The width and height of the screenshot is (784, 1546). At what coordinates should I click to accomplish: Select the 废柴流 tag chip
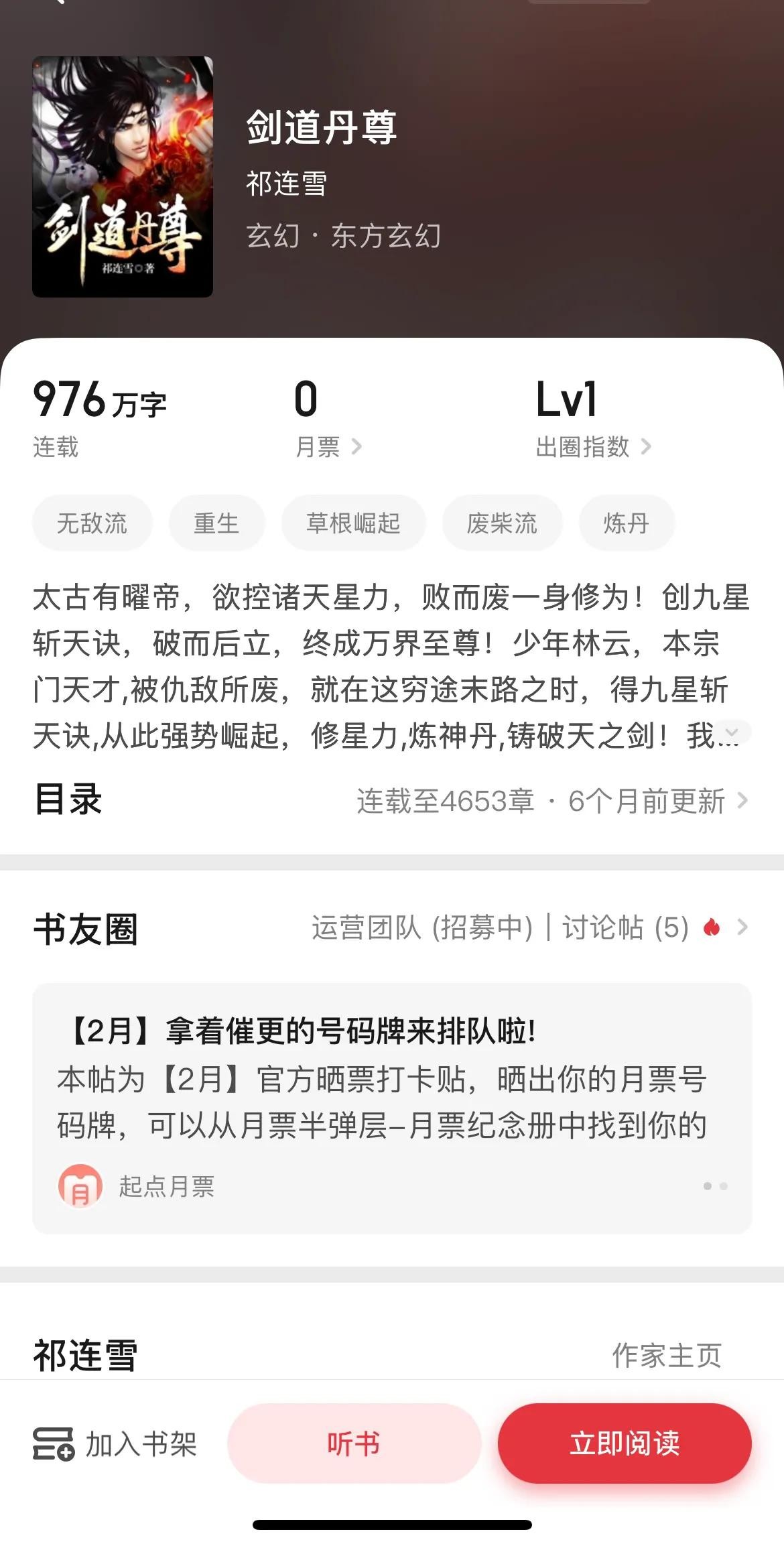click(x=502, y=523)
